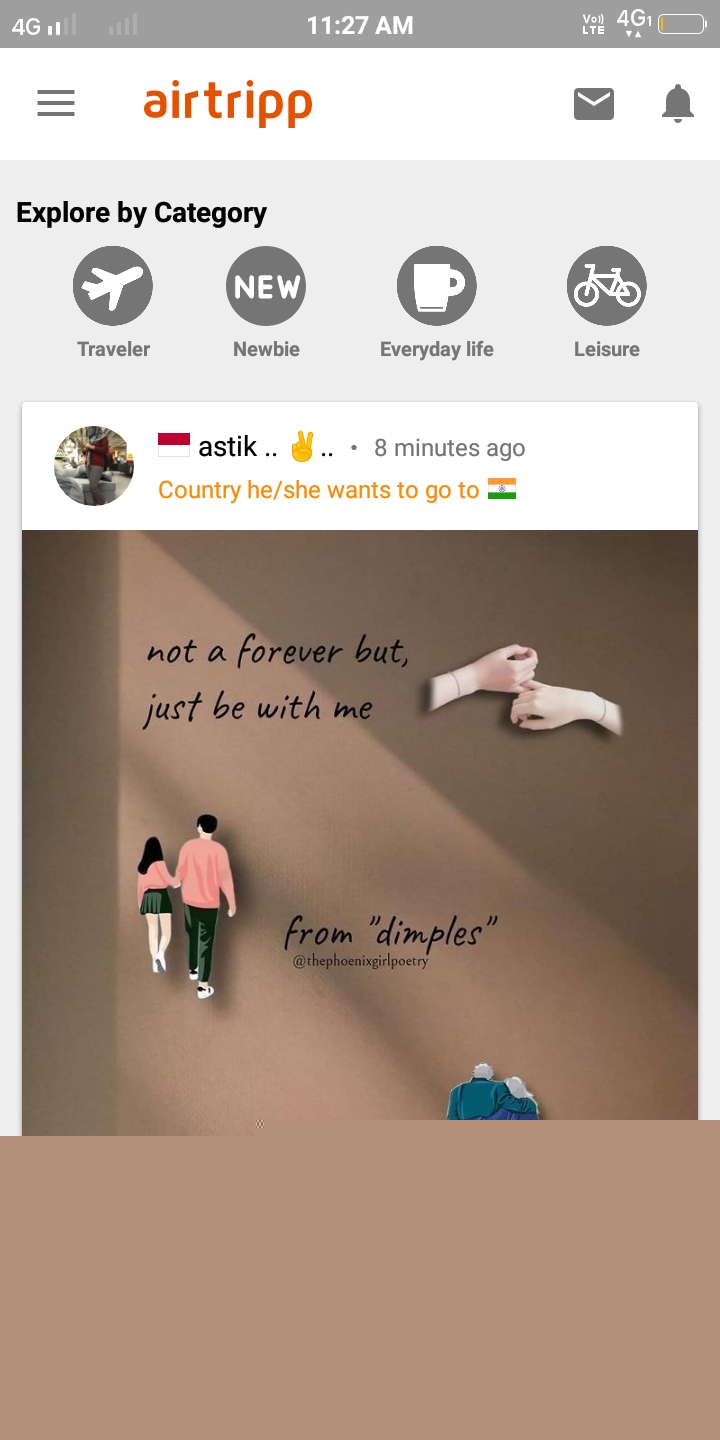The height and width of the screenshot is (1440, 720).
Task: Open the hamburger drawer menu
Action: pos(56,103)
